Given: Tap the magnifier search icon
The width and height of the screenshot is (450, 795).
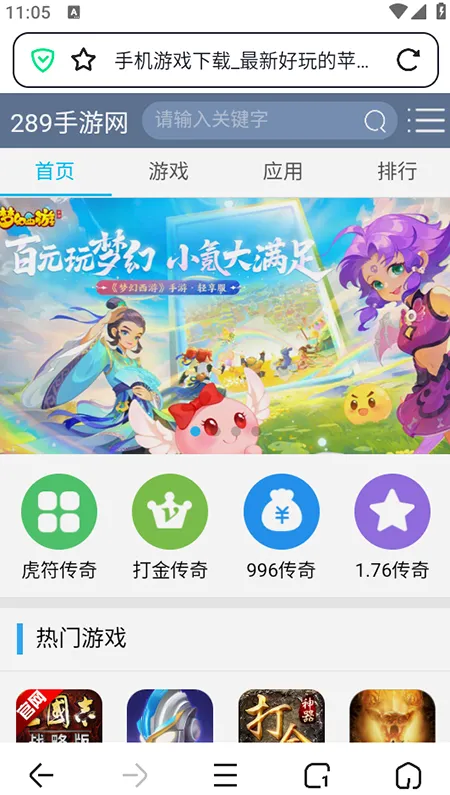Looking at the screenshot, I should pyautogui.click(x=375, y=121).
